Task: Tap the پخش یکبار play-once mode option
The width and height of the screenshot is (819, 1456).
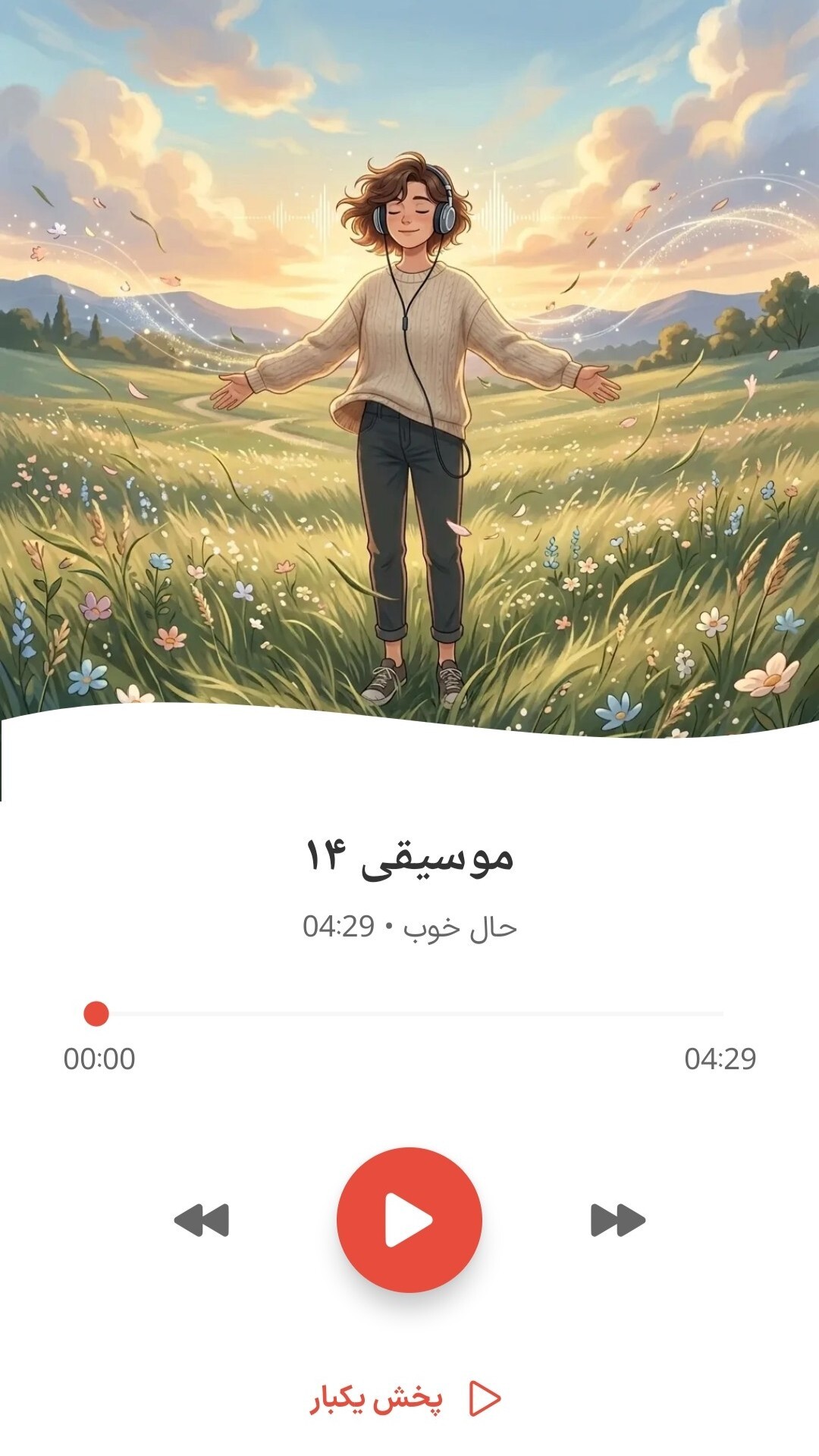Action: tap(406, 1398)
